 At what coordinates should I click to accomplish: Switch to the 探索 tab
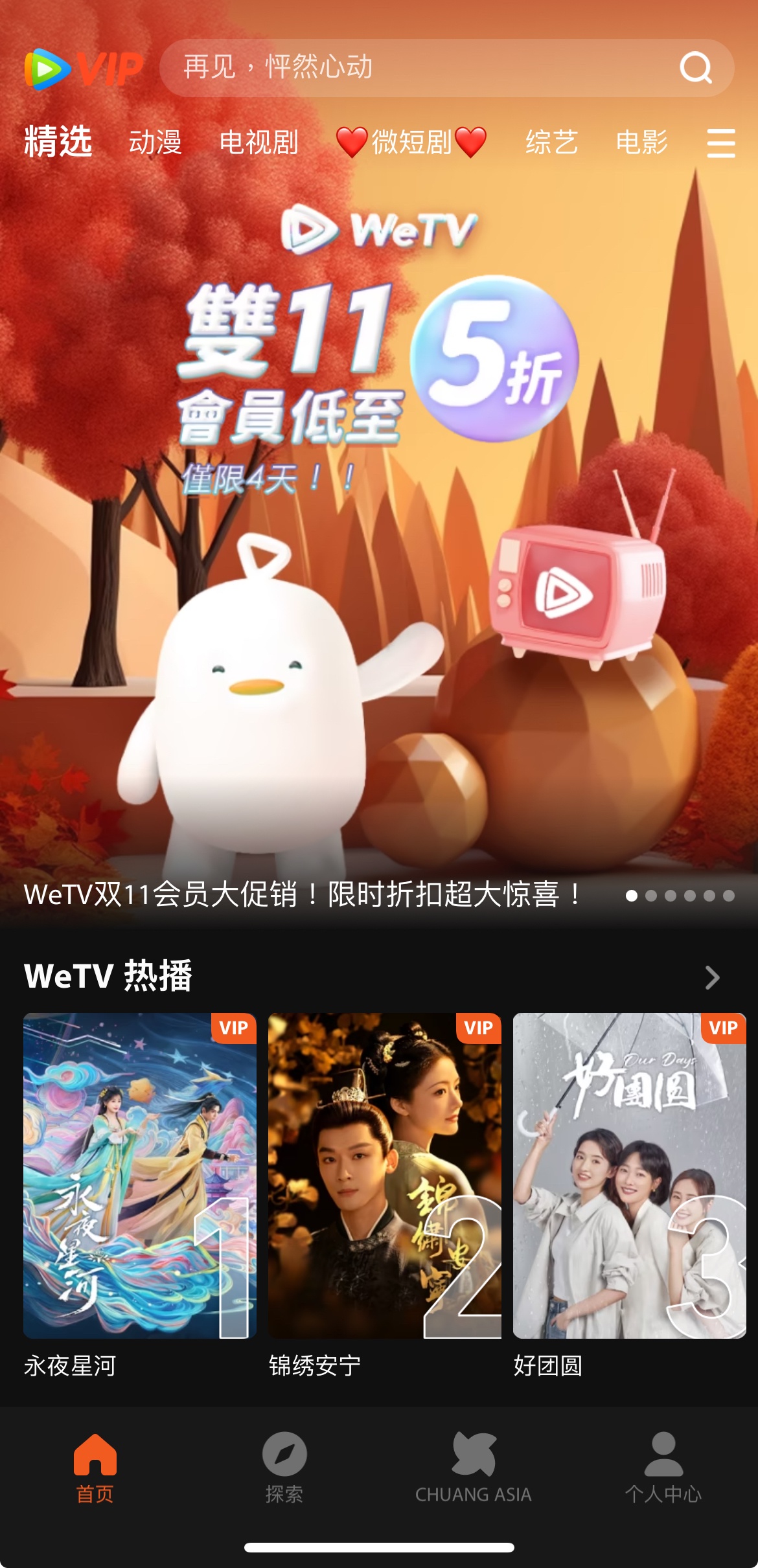point(284,1467)
